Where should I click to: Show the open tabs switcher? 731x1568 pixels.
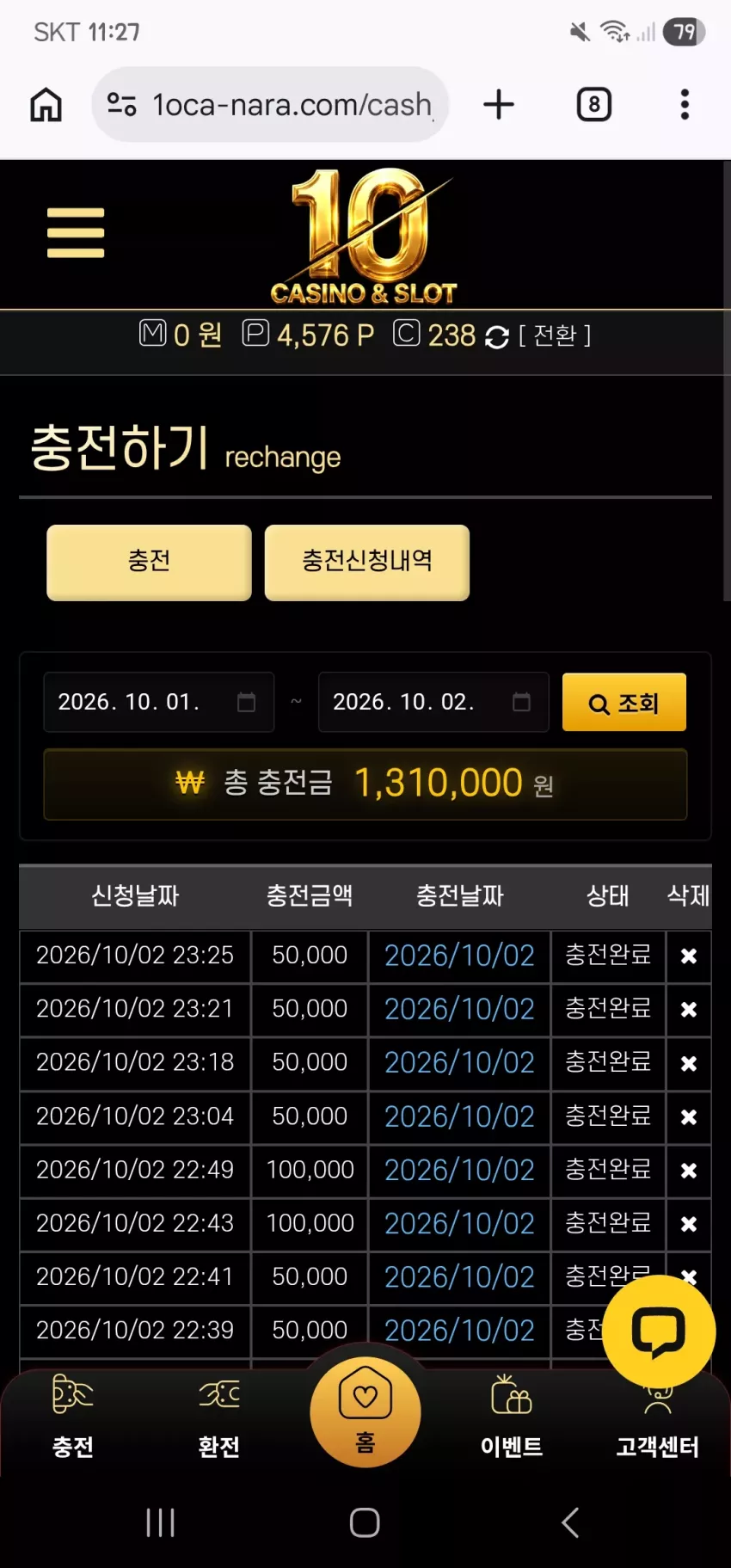tap(593, 105)
